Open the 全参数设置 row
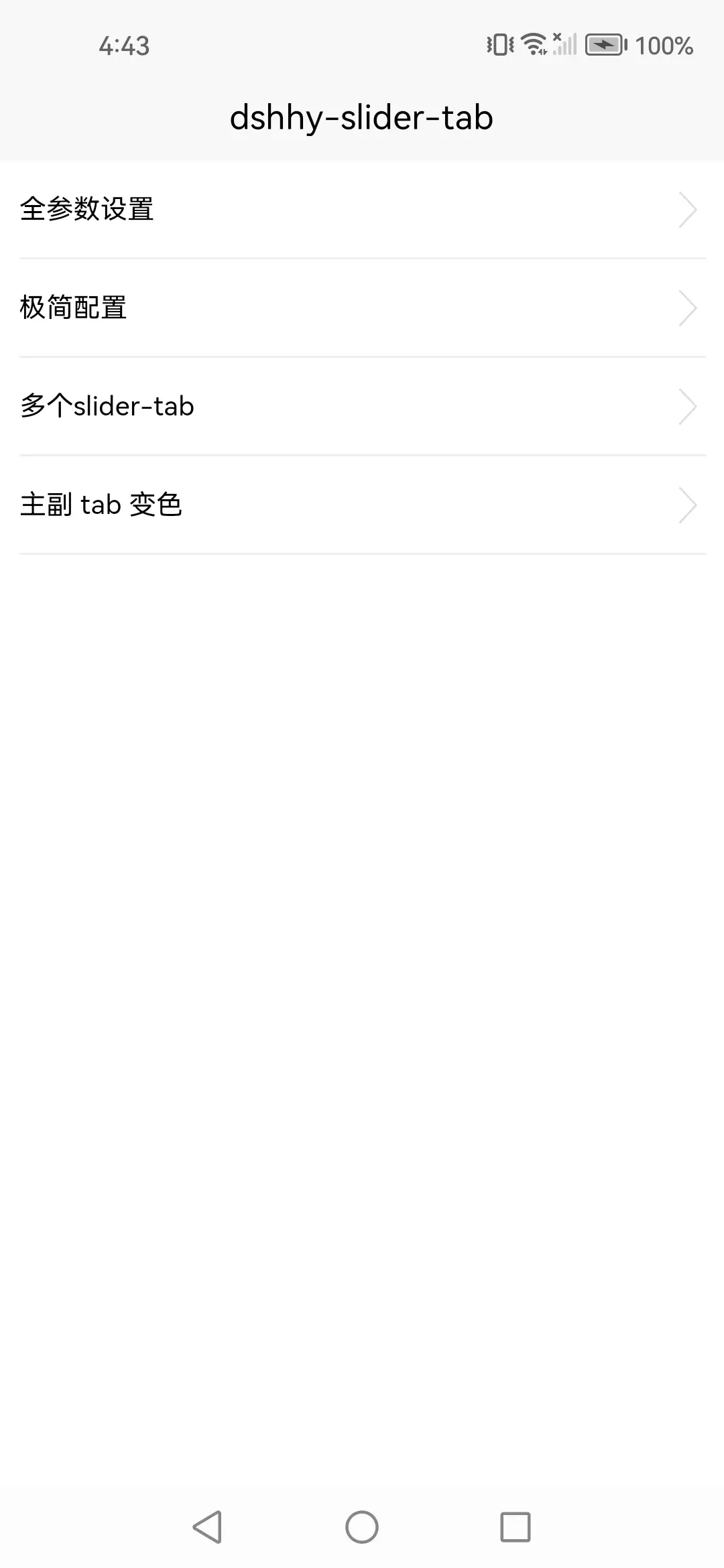Image resolution: width=724 pixels, height=1568 pixels. (x=362, y=209)
